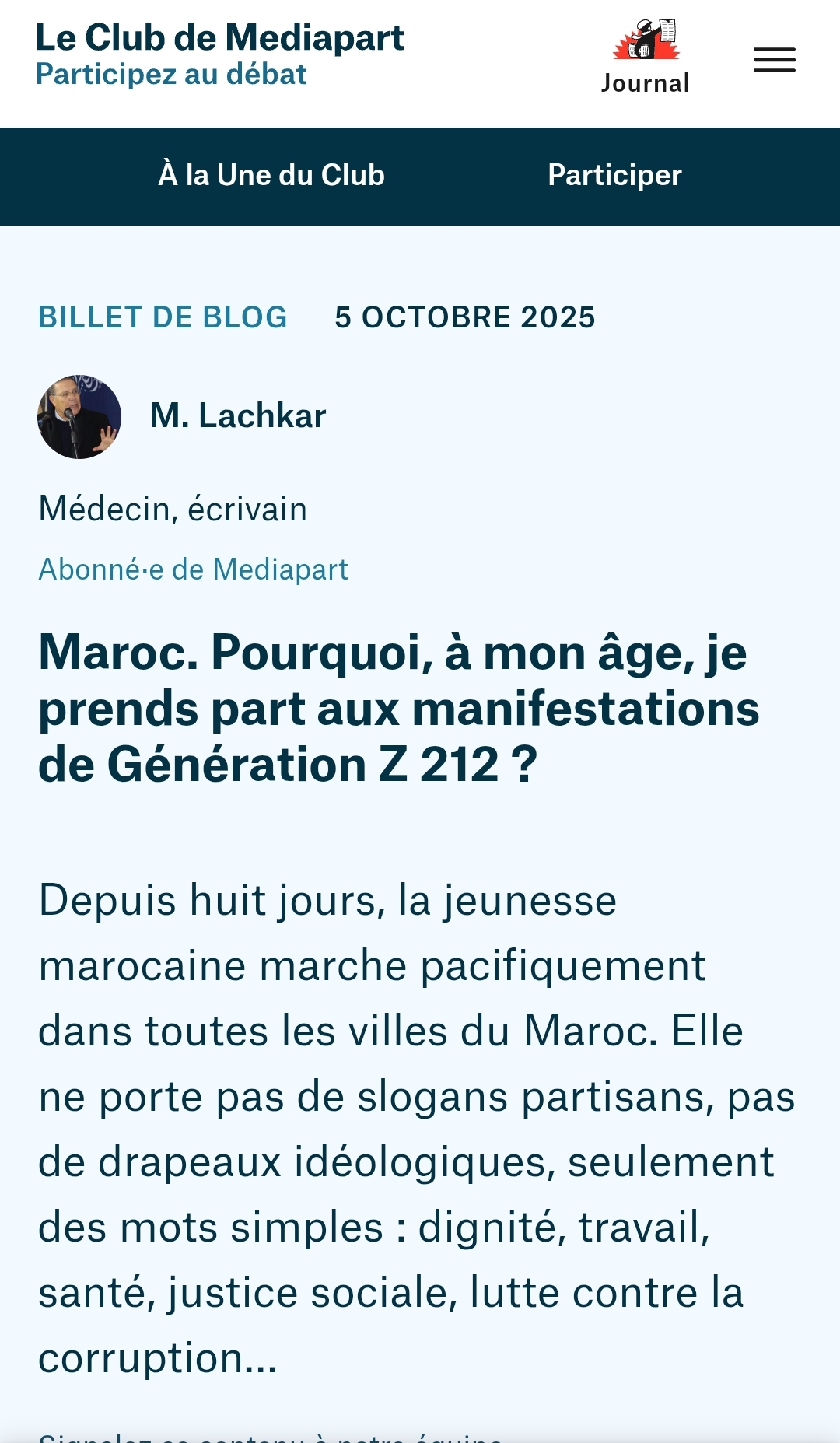Screen dimensions: 840x1443
Task: Open the BILLET DE BLOG category link
Action: point(163,317)
